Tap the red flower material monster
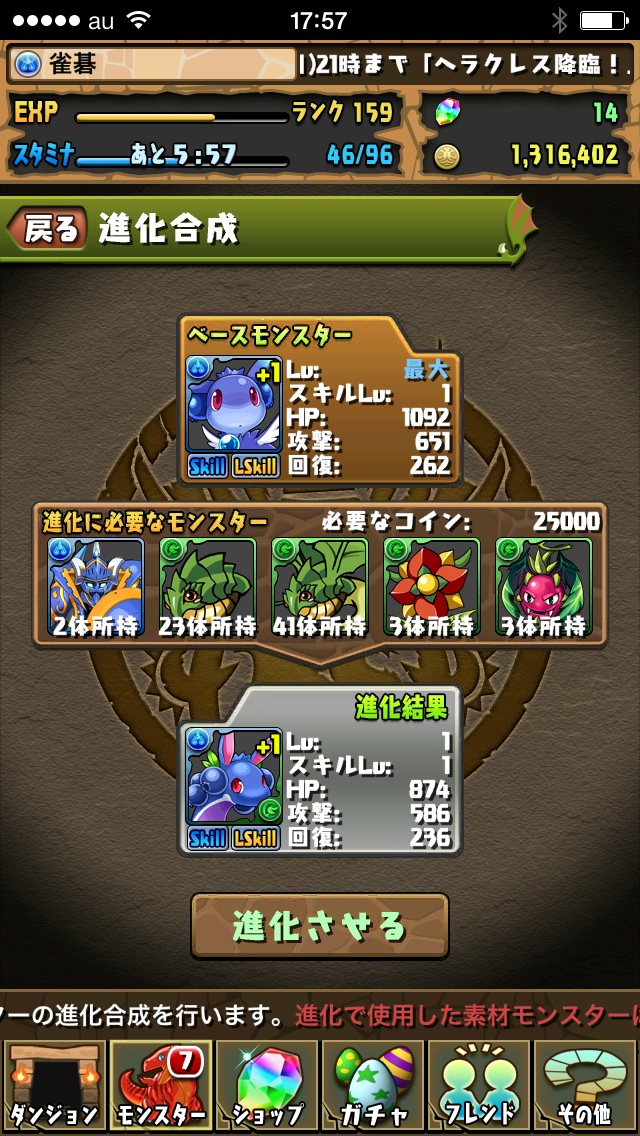 pyautogui.click(x=431, y=586)
